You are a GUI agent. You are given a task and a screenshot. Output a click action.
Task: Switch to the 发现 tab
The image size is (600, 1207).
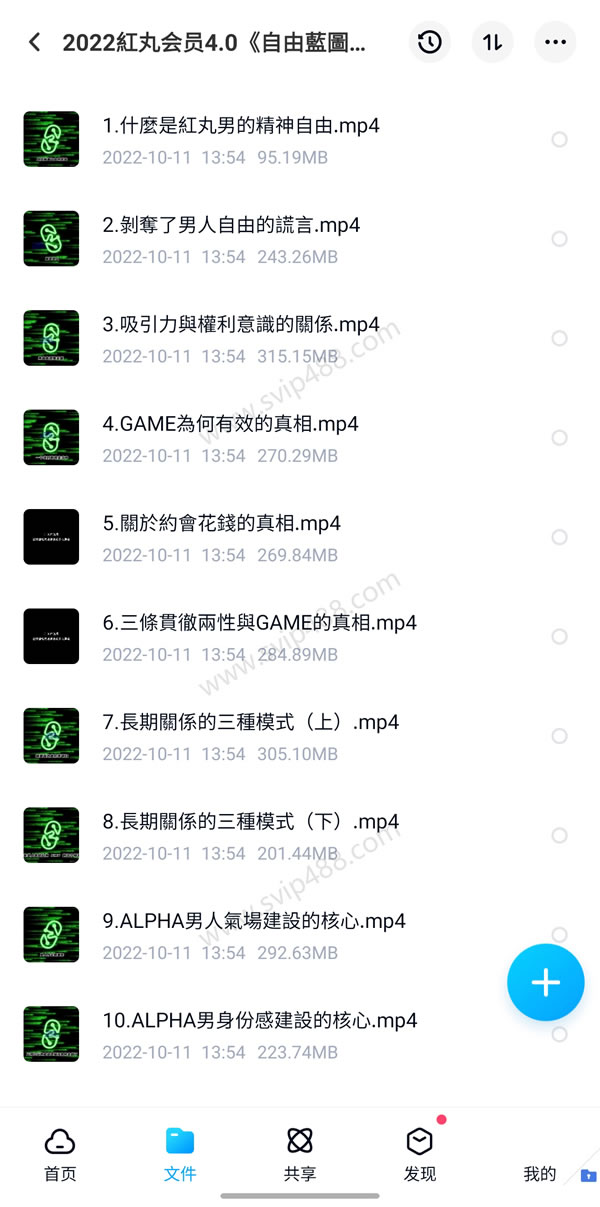click(x=420, y=1155)
